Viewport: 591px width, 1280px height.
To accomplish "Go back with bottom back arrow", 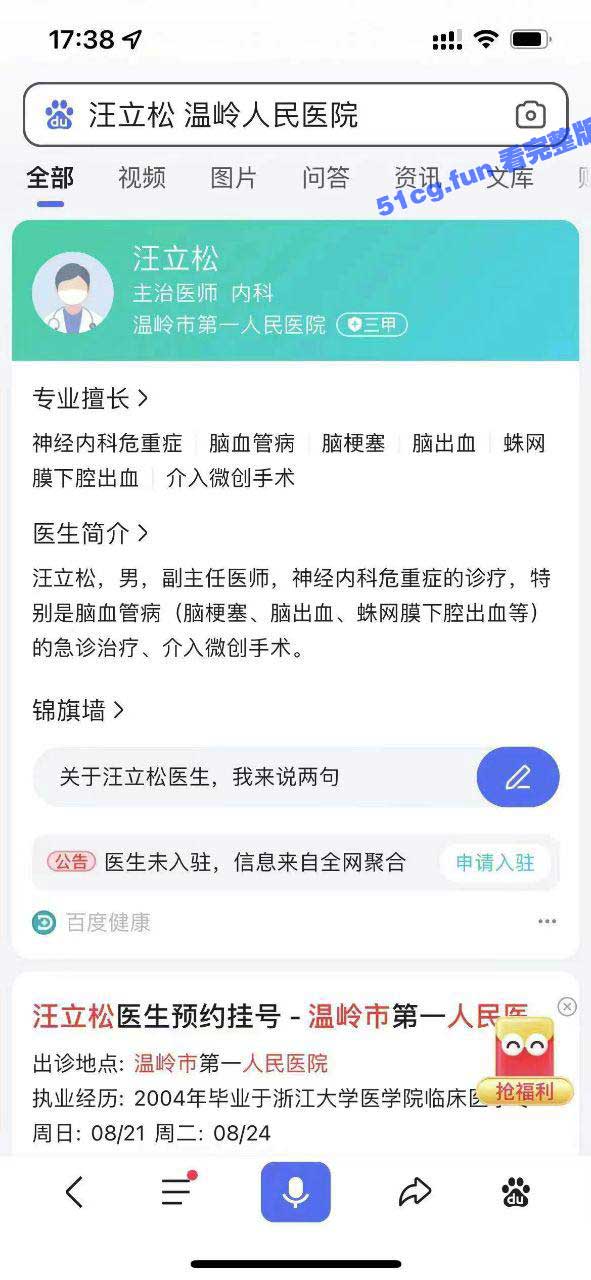I will click(x=74, y=1192).
